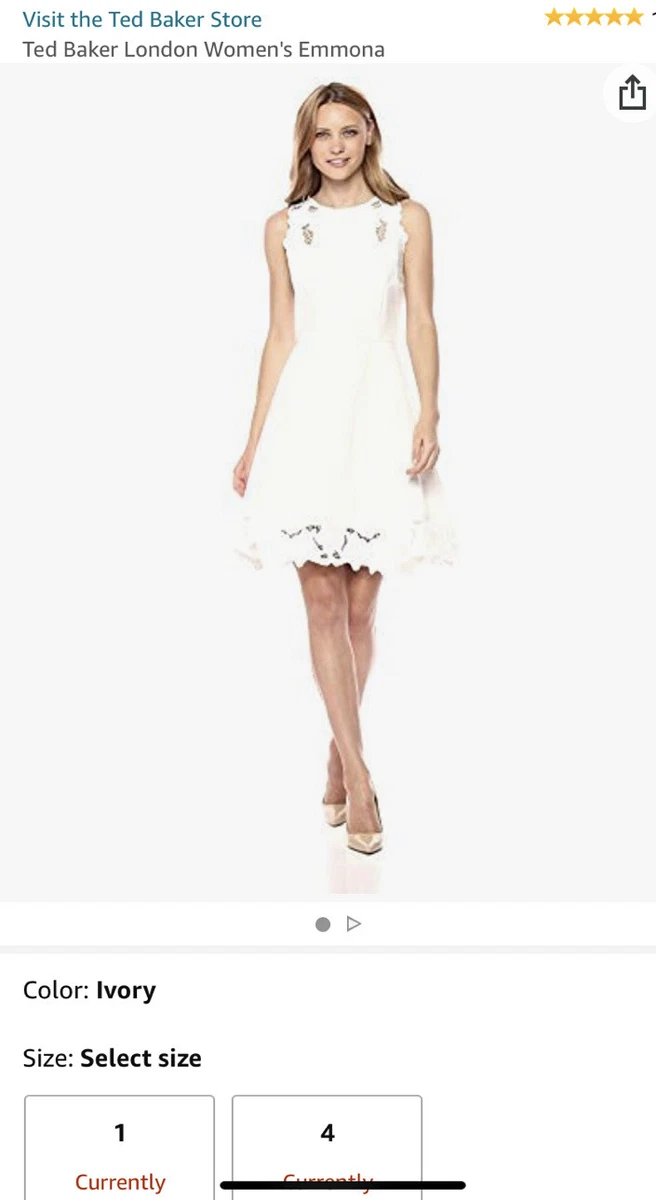Share this product
Image resolution: width=656 pixels, height=1200 pixels.
click(632, 94)
